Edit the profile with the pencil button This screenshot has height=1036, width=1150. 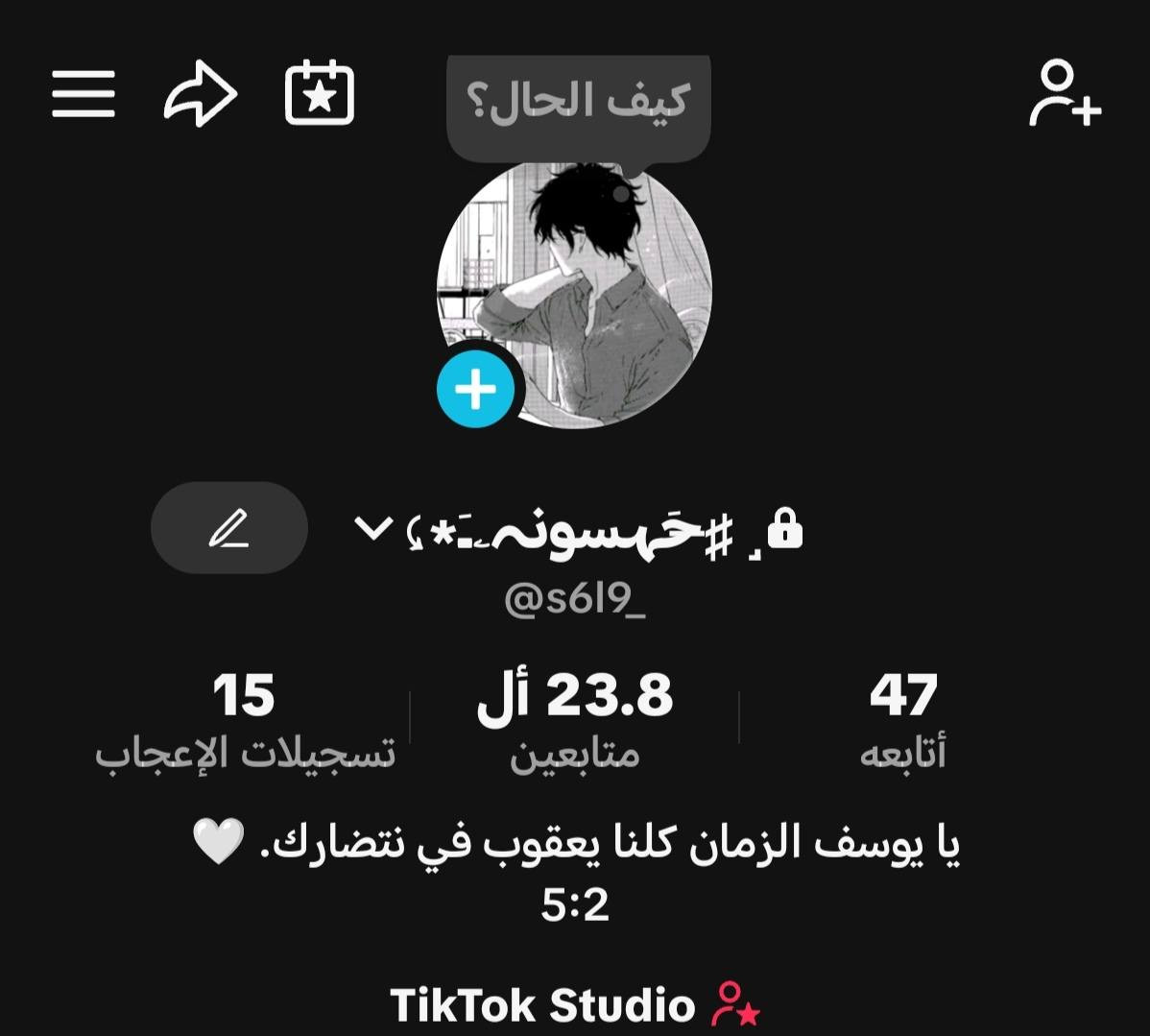tap(228, 528)
